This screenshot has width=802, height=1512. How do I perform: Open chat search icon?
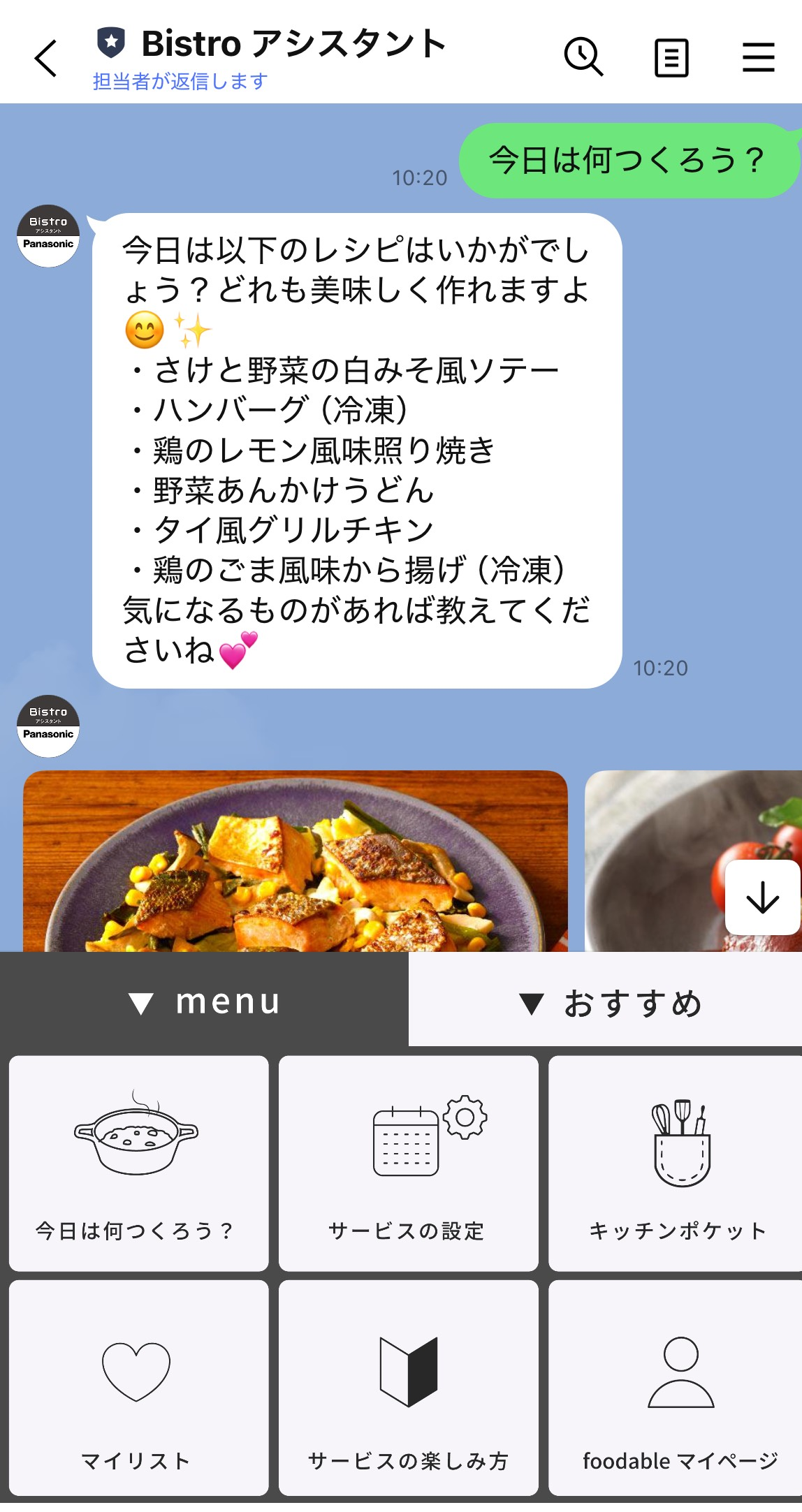click(583, 57)
